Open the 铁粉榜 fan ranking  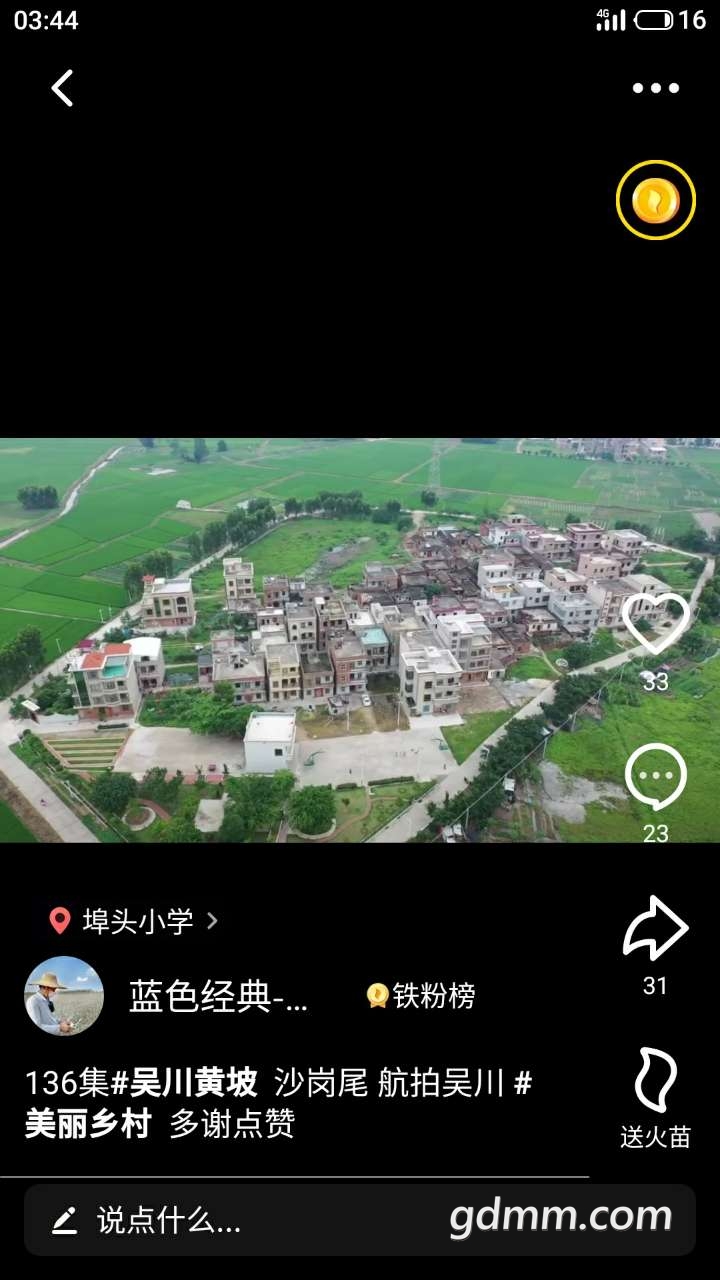click(422, 996)
